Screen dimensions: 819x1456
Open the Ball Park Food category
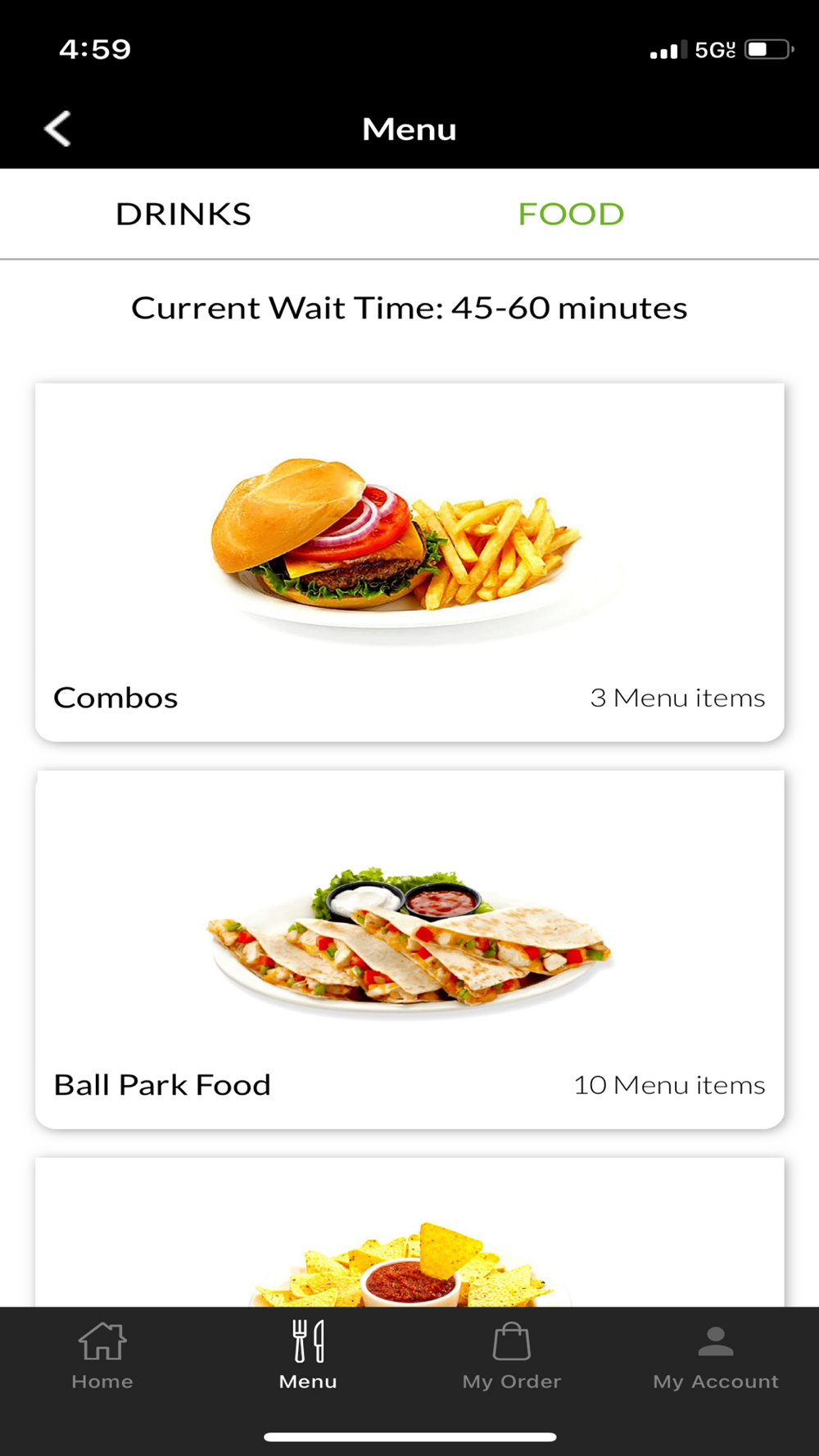coord(409,950)
